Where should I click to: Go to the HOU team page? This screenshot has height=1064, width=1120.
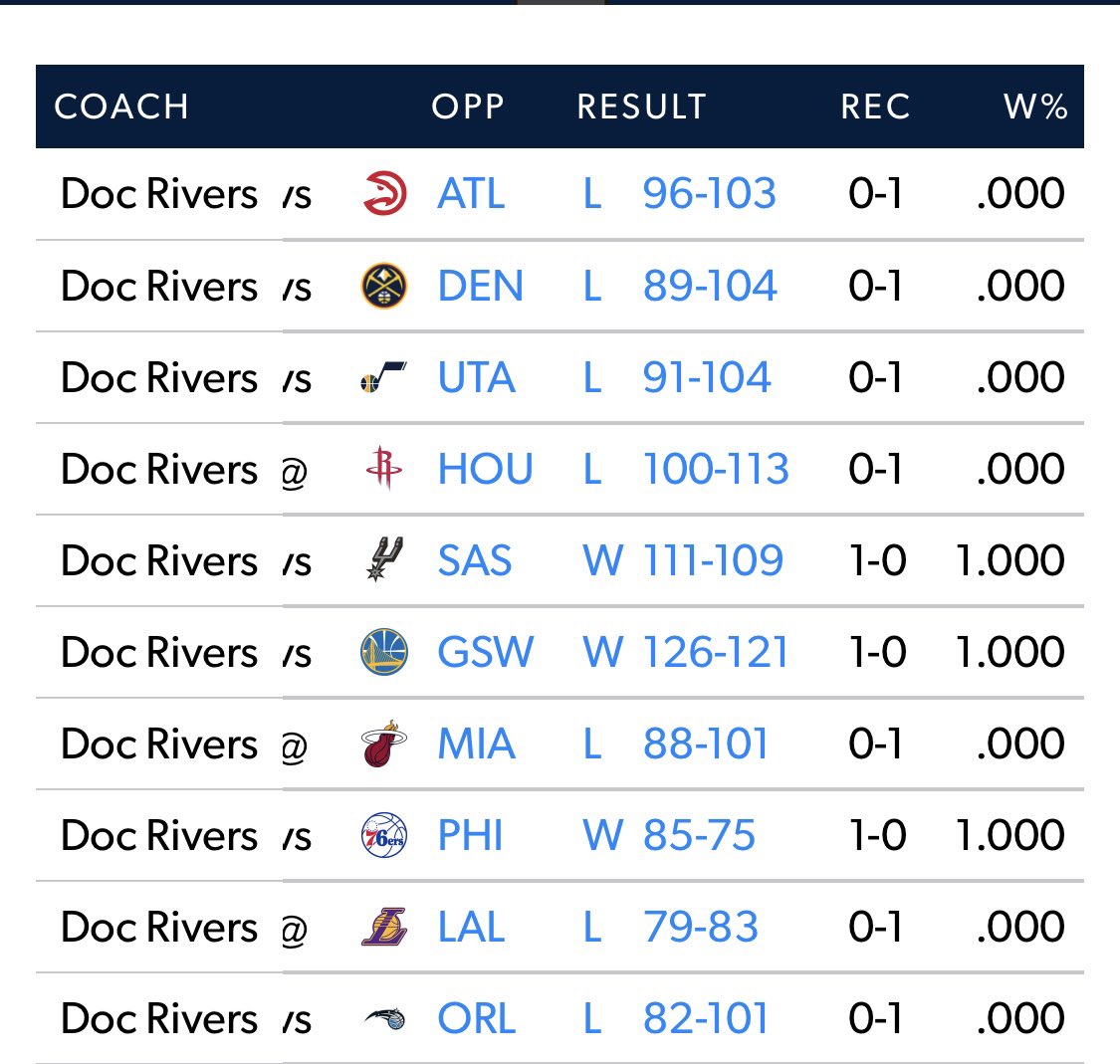click(485, 470)
